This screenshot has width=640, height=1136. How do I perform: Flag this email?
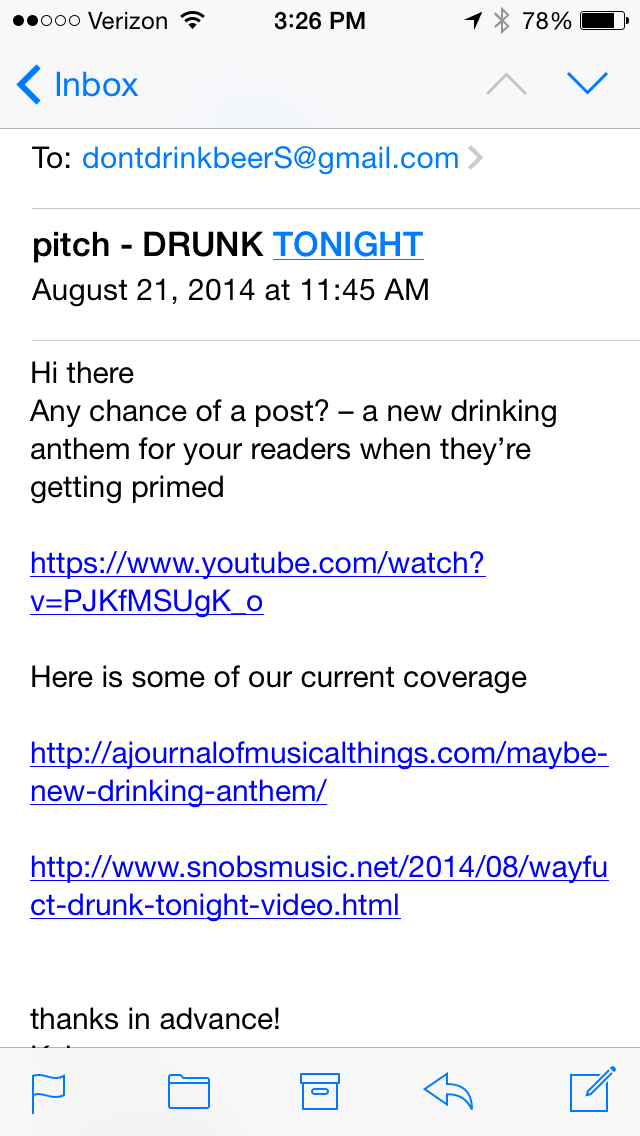(x=49, y=1092)
